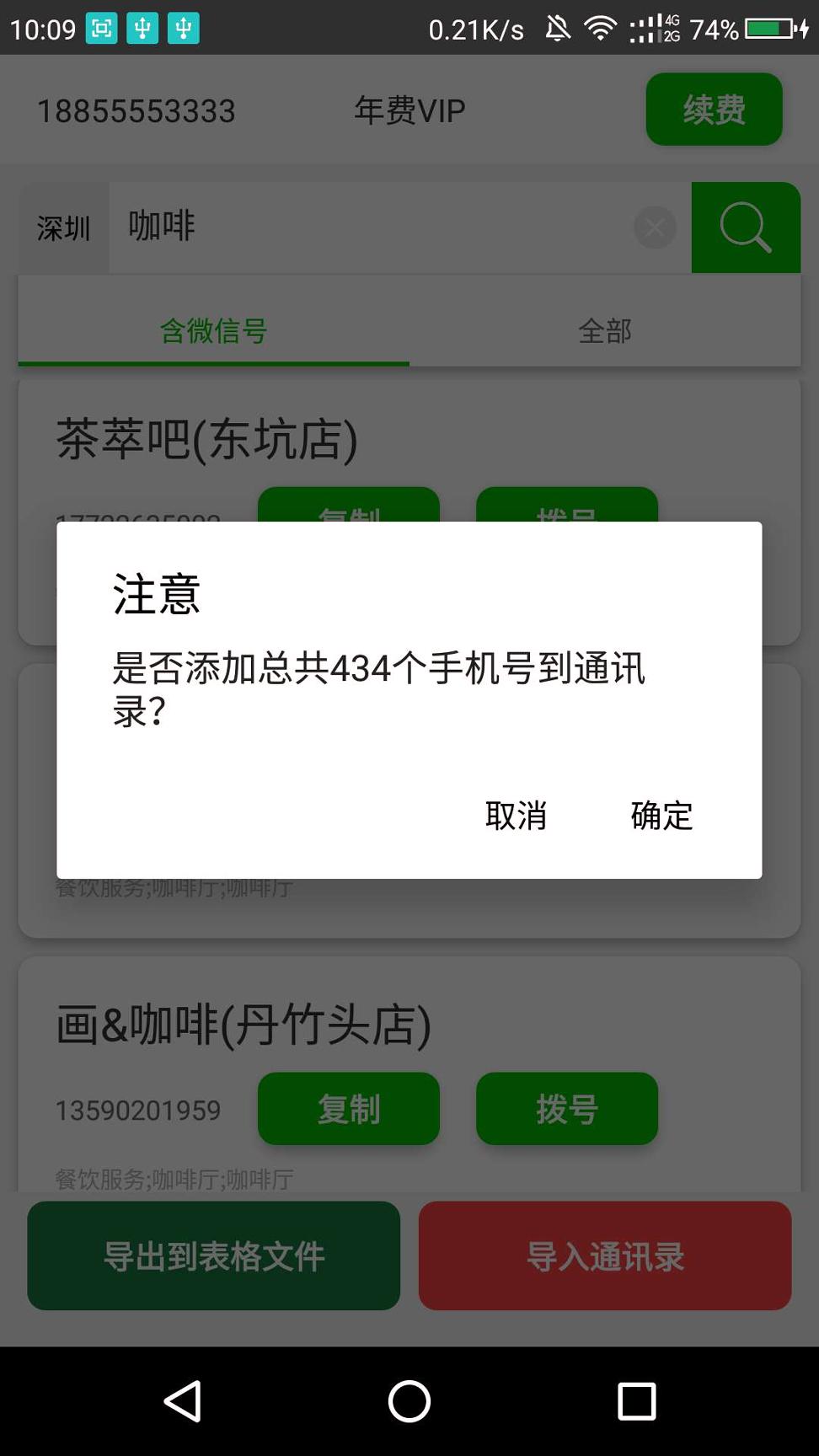The image size is (819, 1456).
Task: Click the first USB status bar icon
Action: [143, 29]
